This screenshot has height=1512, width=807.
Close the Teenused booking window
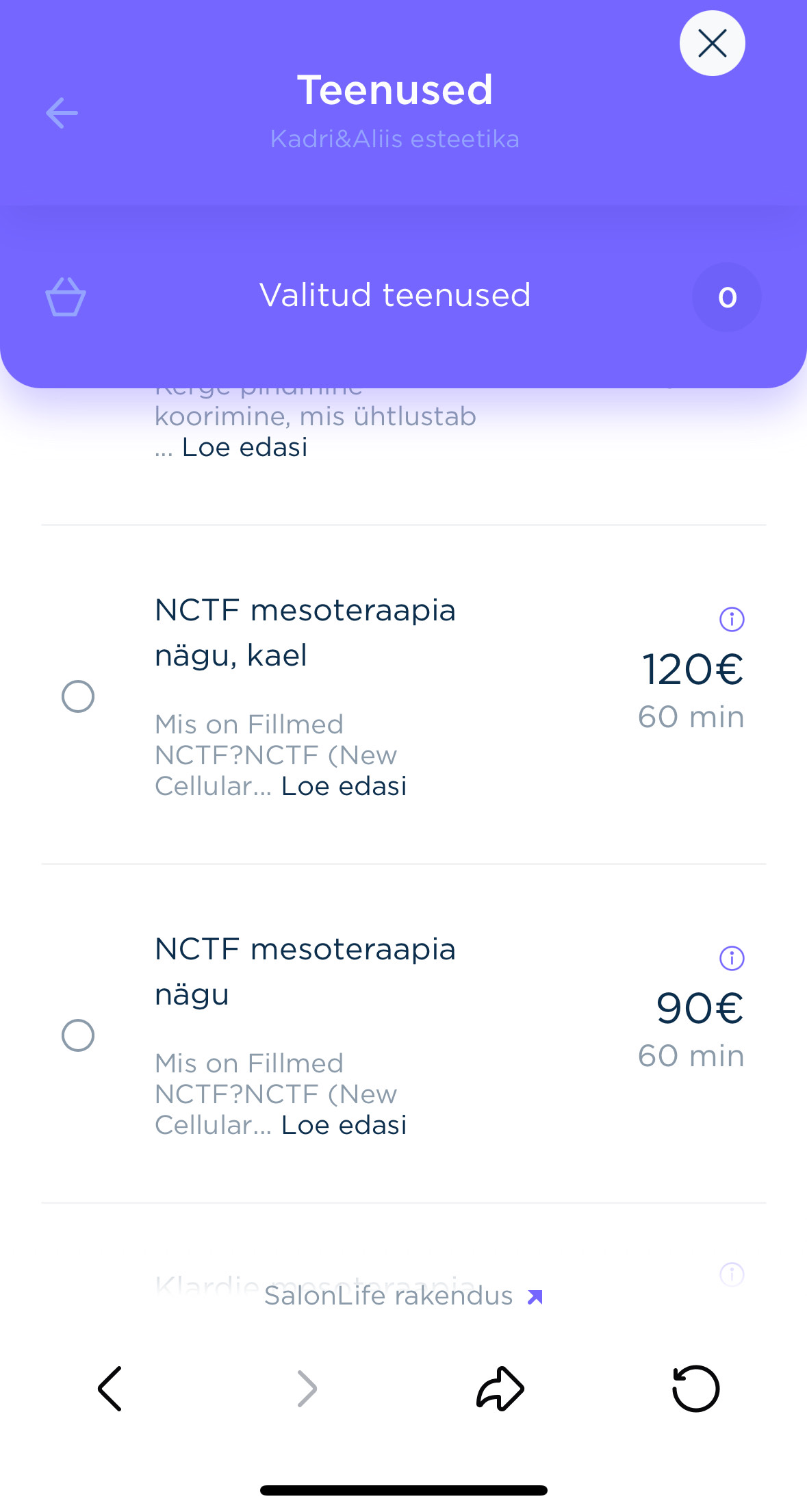[712, 43]
